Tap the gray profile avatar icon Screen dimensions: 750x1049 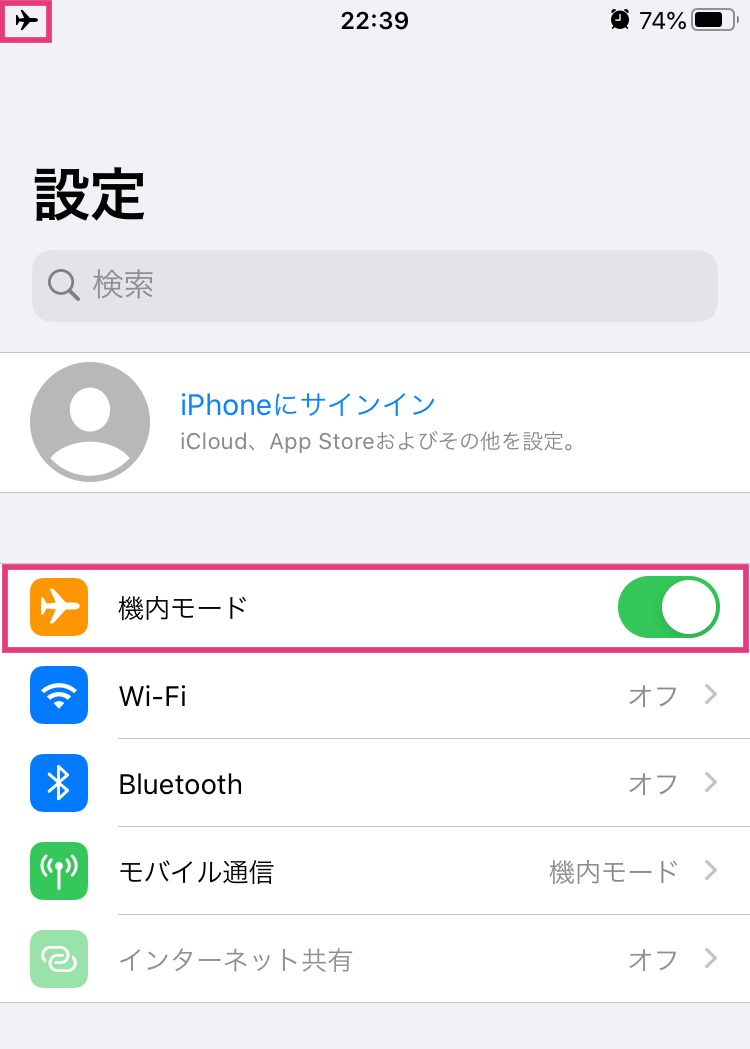(90, 422)
